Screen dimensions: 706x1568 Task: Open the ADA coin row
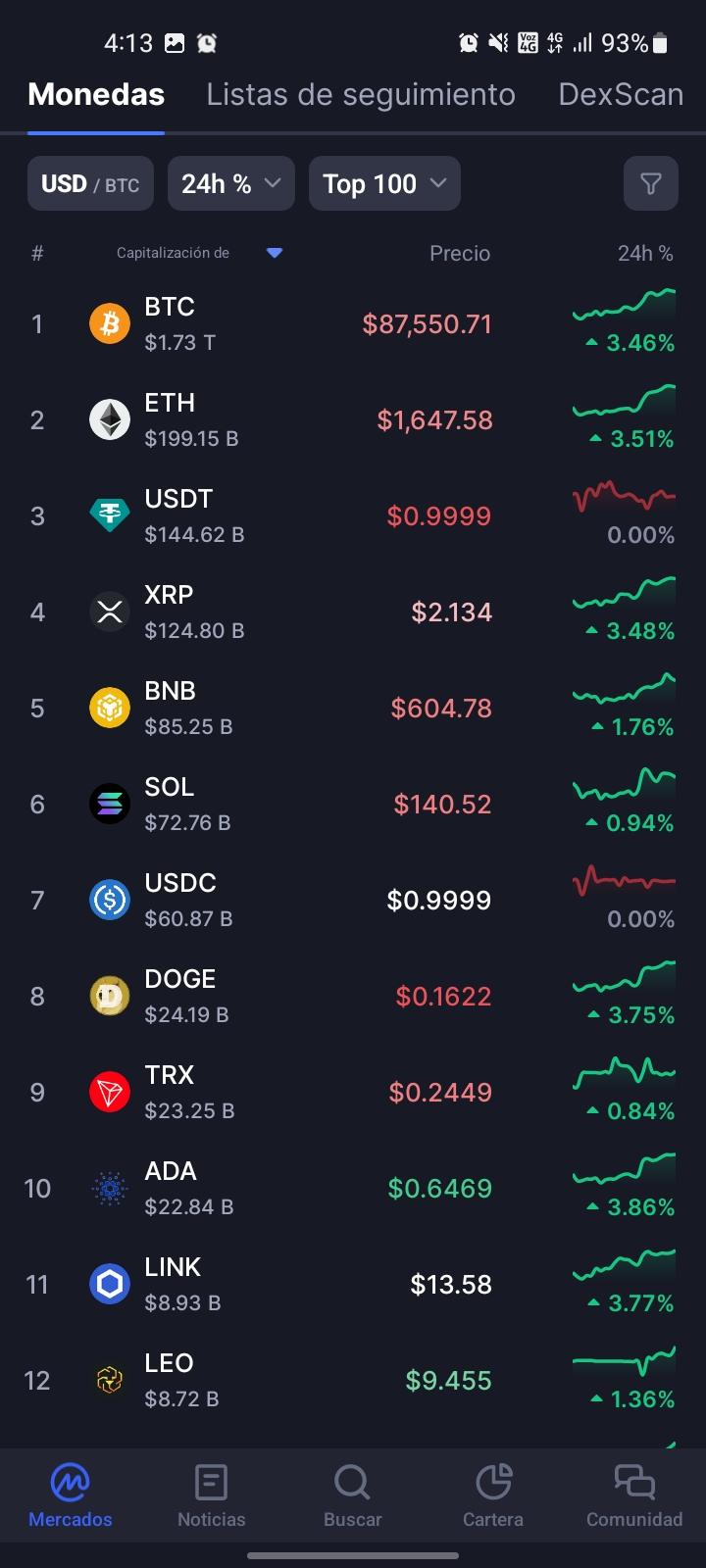353,1189
